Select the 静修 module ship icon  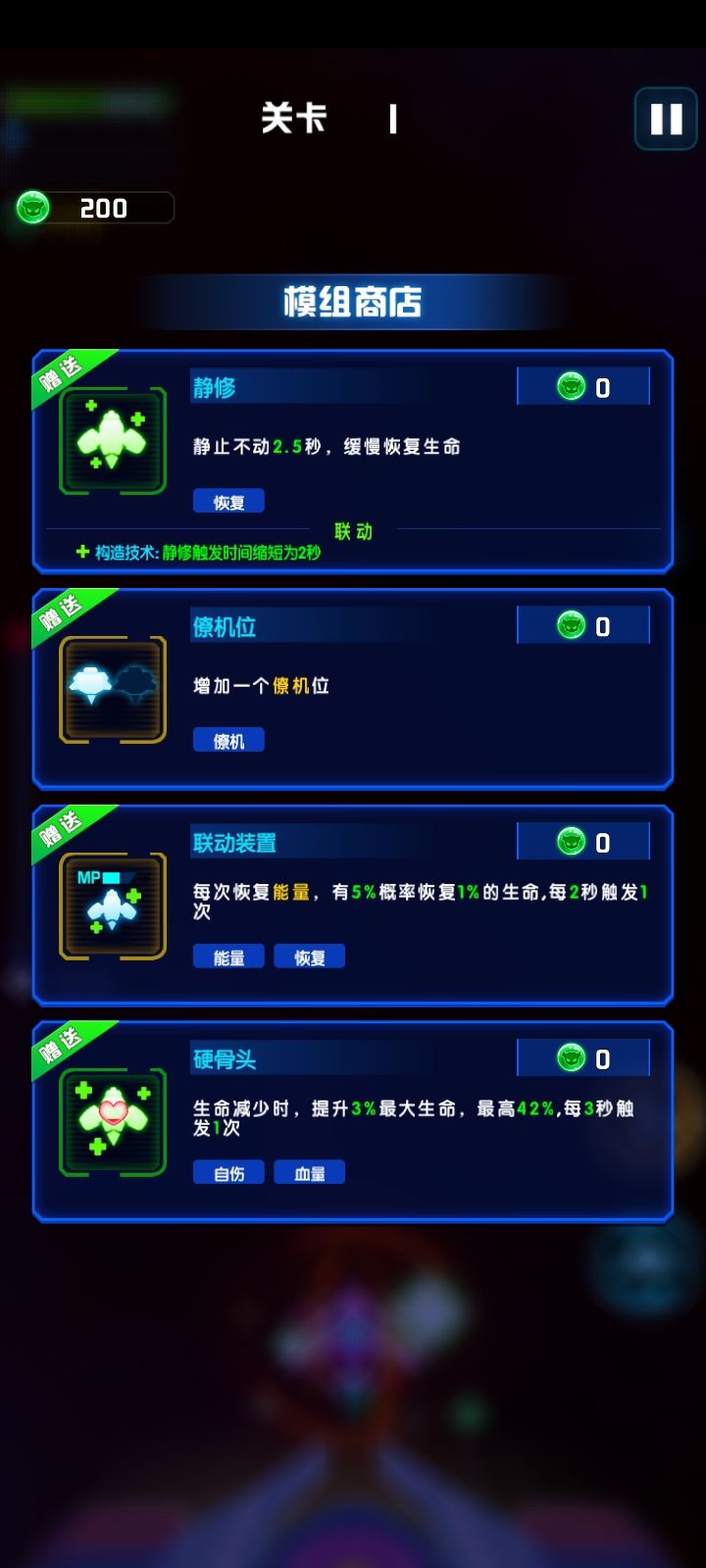click(111, 440)
